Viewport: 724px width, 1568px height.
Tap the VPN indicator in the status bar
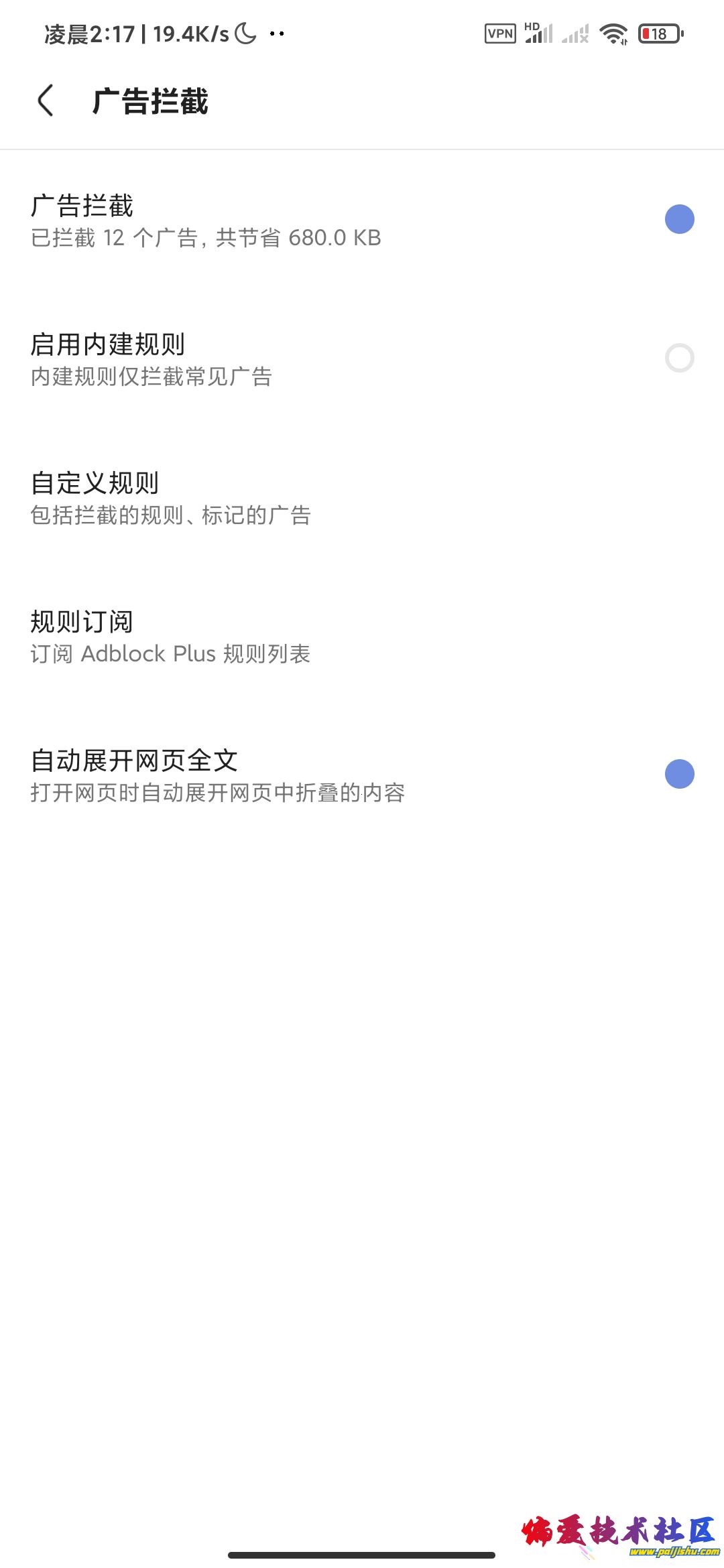click(499, 34)
